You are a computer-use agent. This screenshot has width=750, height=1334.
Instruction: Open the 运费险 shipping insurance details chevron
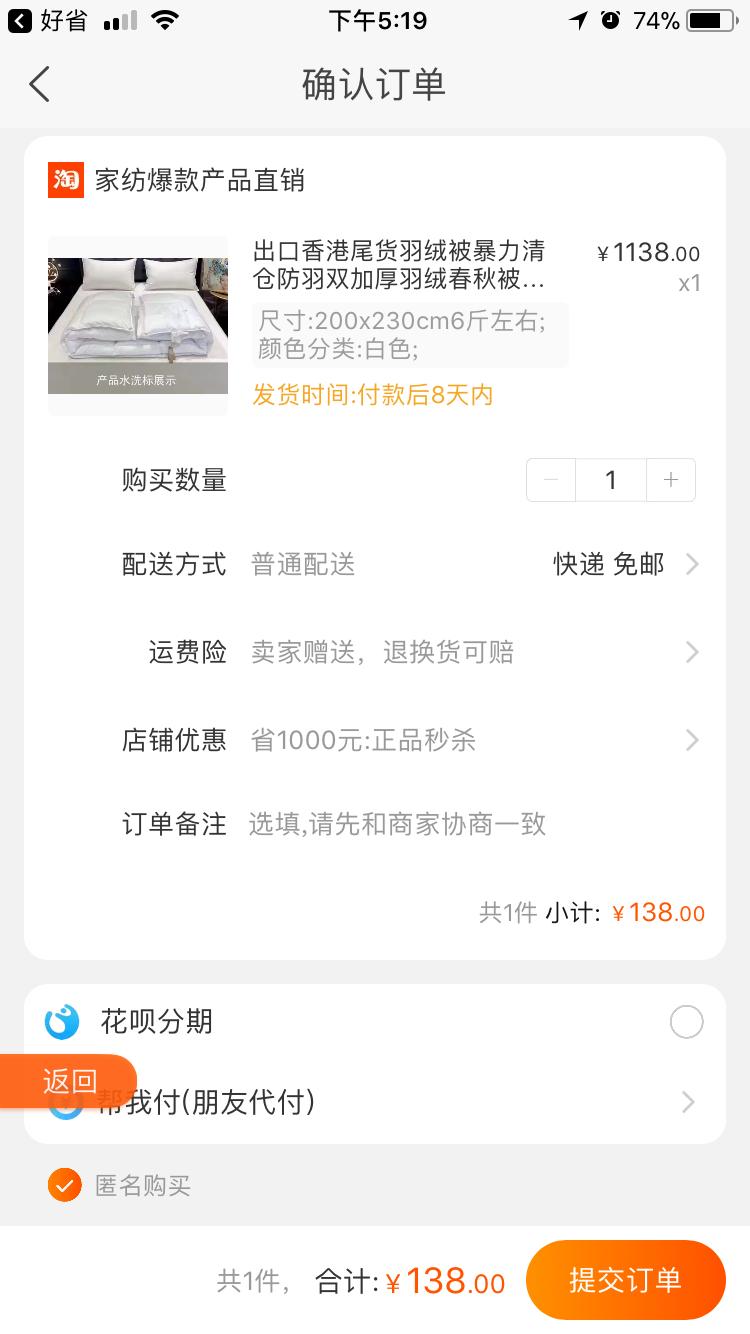coord(691,652)
